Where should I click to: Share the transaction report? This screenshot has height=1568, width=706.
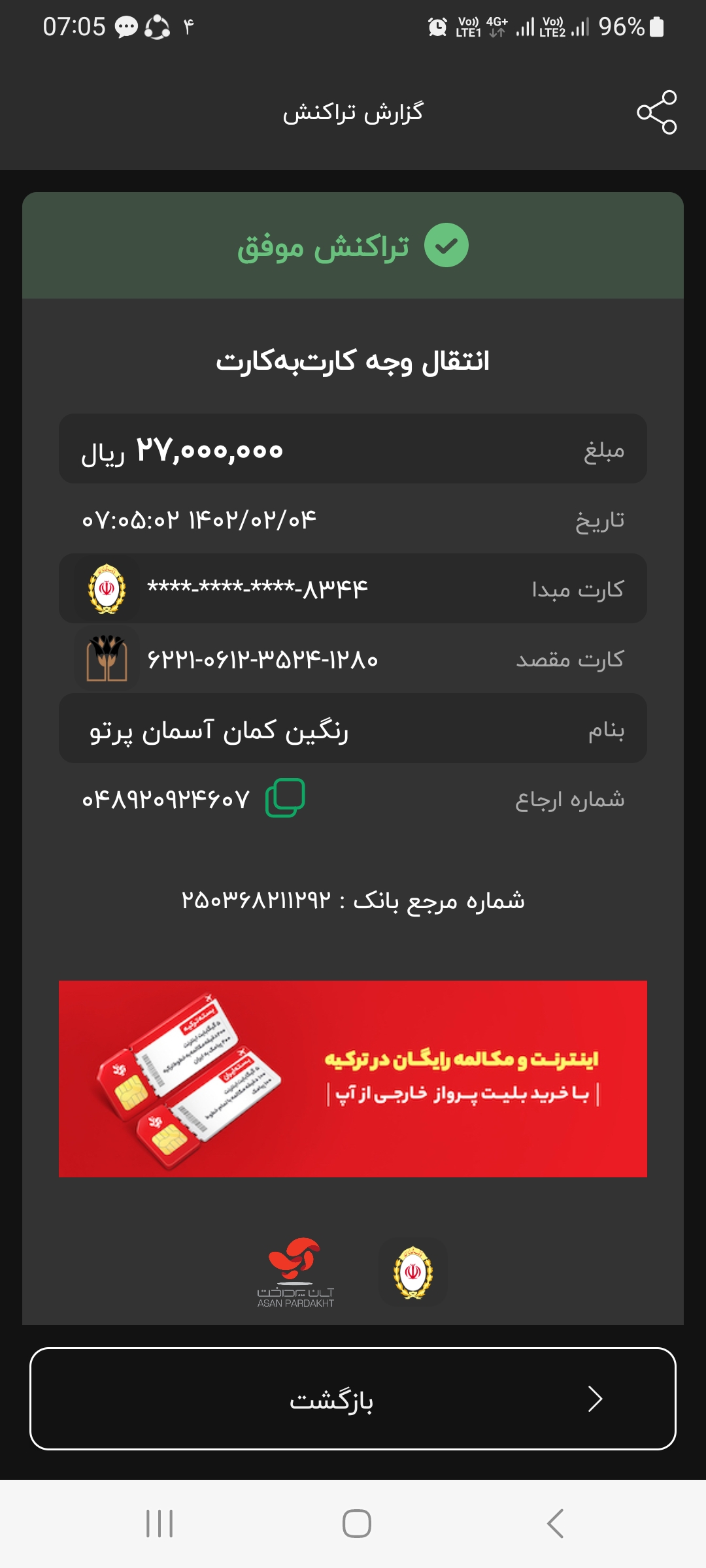pos(656,112)
